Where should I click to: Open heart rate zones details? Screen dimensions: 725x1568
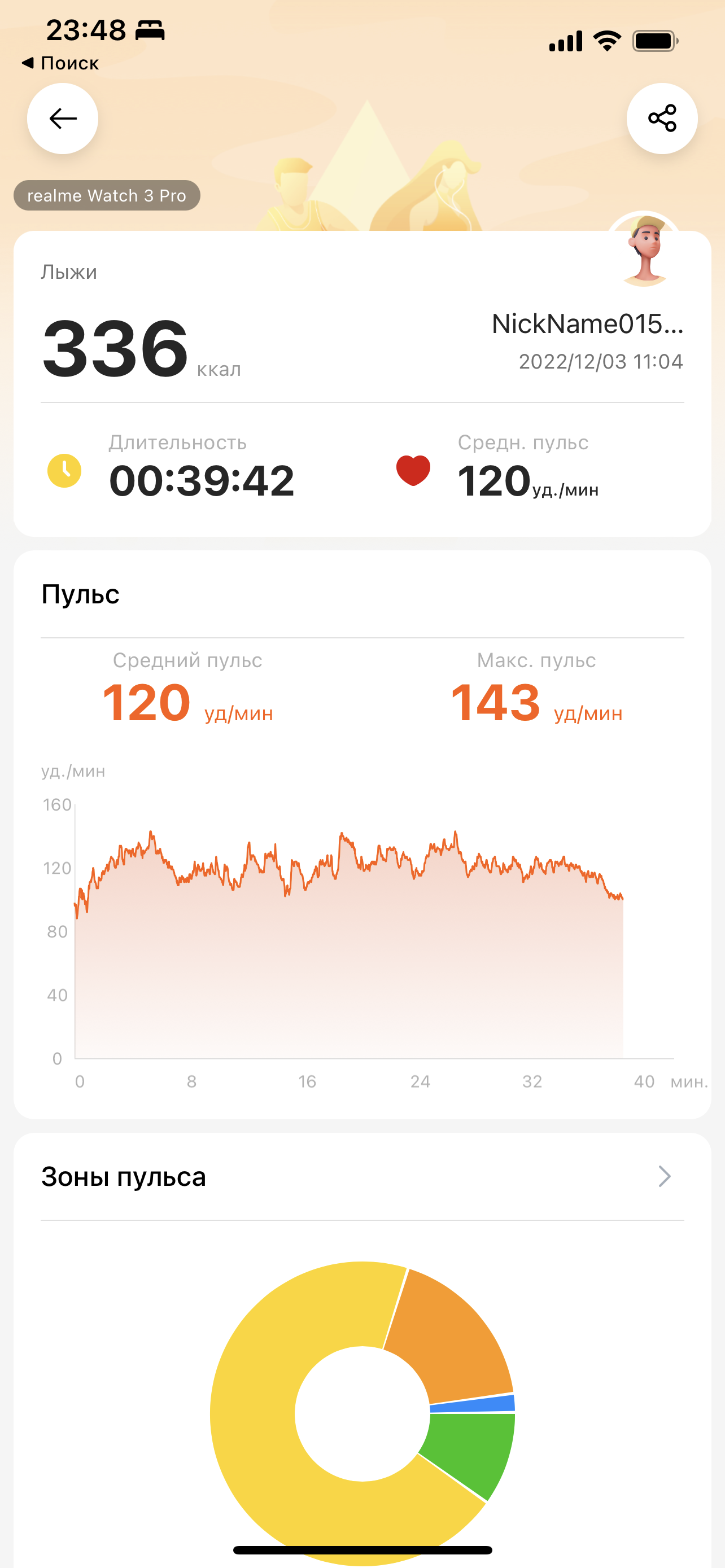(663, 1176)
